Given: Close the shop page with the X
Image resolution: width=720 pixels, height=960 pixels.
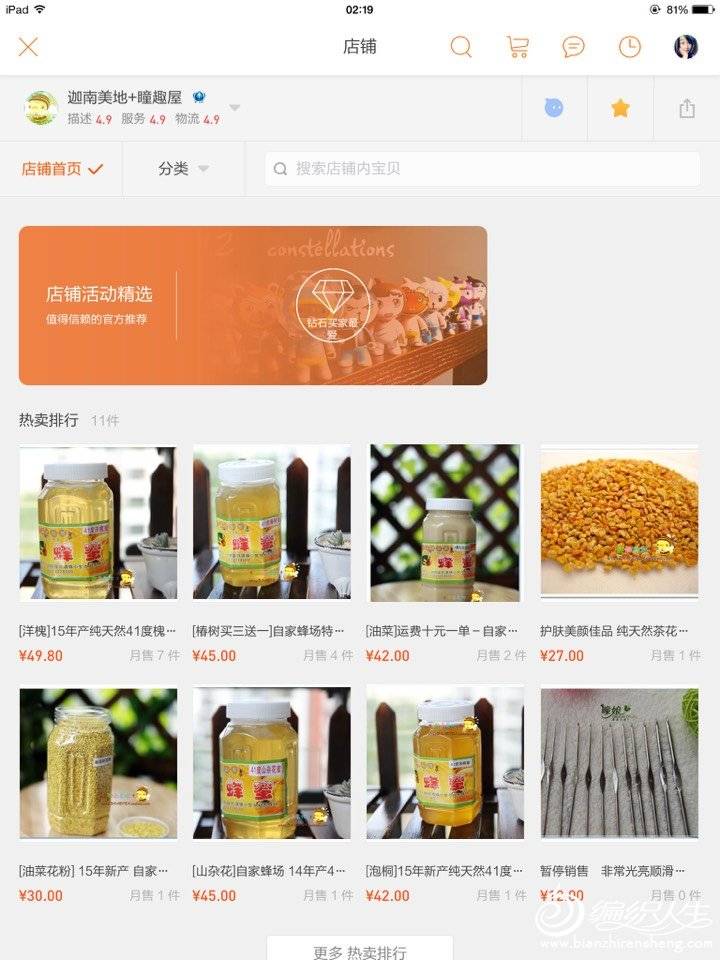Looking at the screenshot, I should (28, 47).
